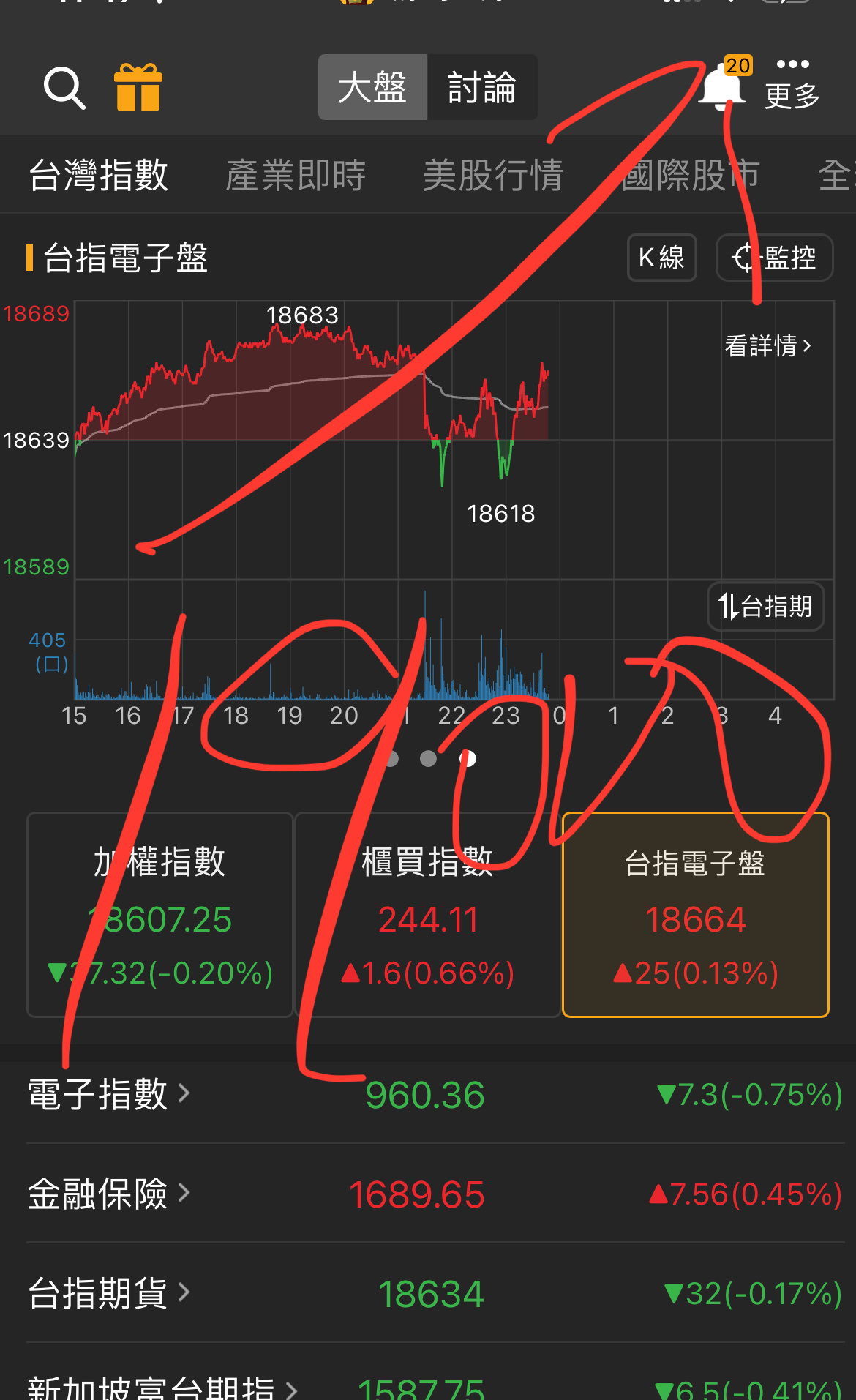Image resolution: width=856 pixels, height=1400 pixels.
Task: Select the 大盤 segment
Action: tap(372, 88)
